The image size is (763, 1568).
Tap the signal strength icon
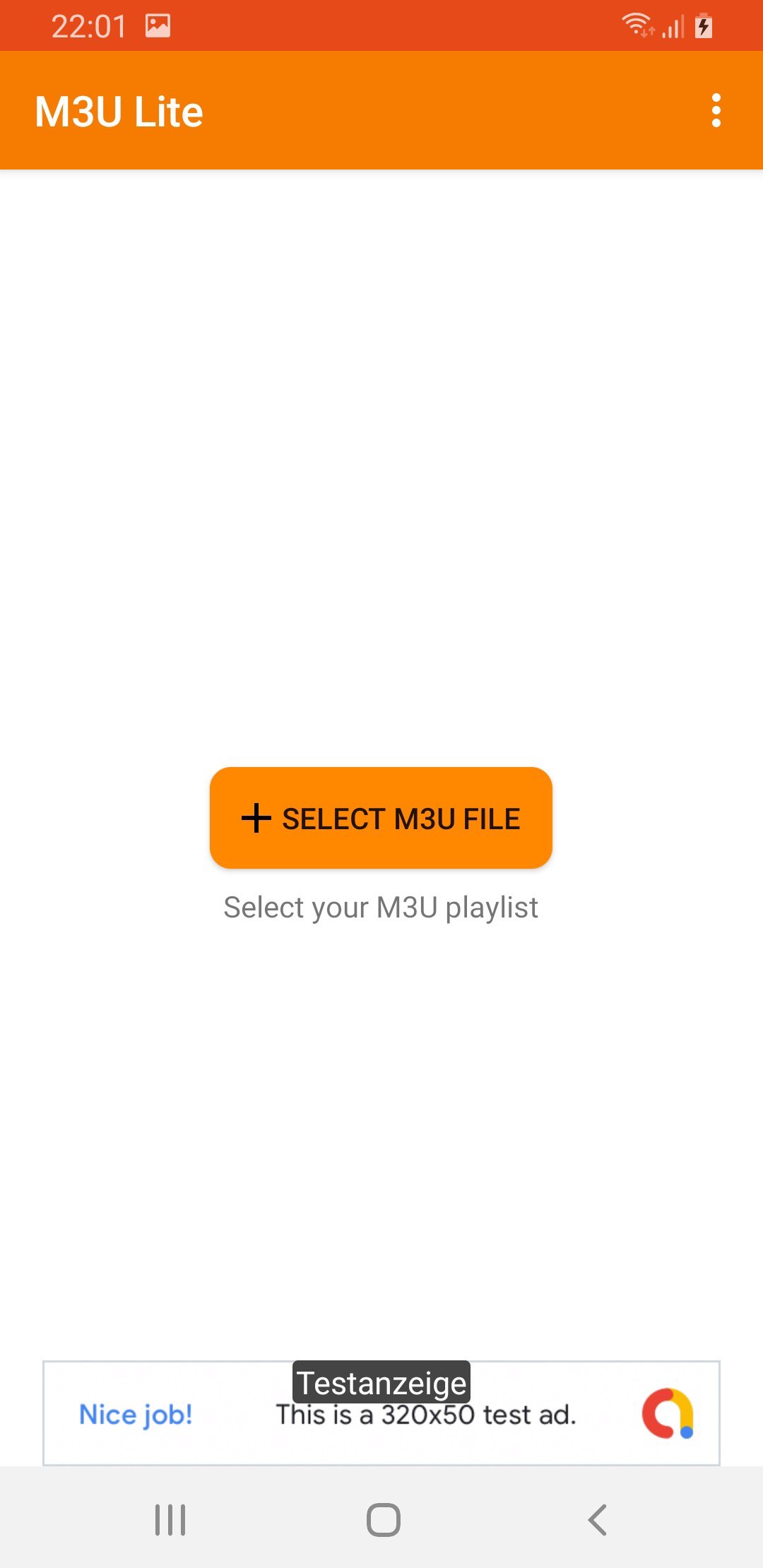point(672,25)
